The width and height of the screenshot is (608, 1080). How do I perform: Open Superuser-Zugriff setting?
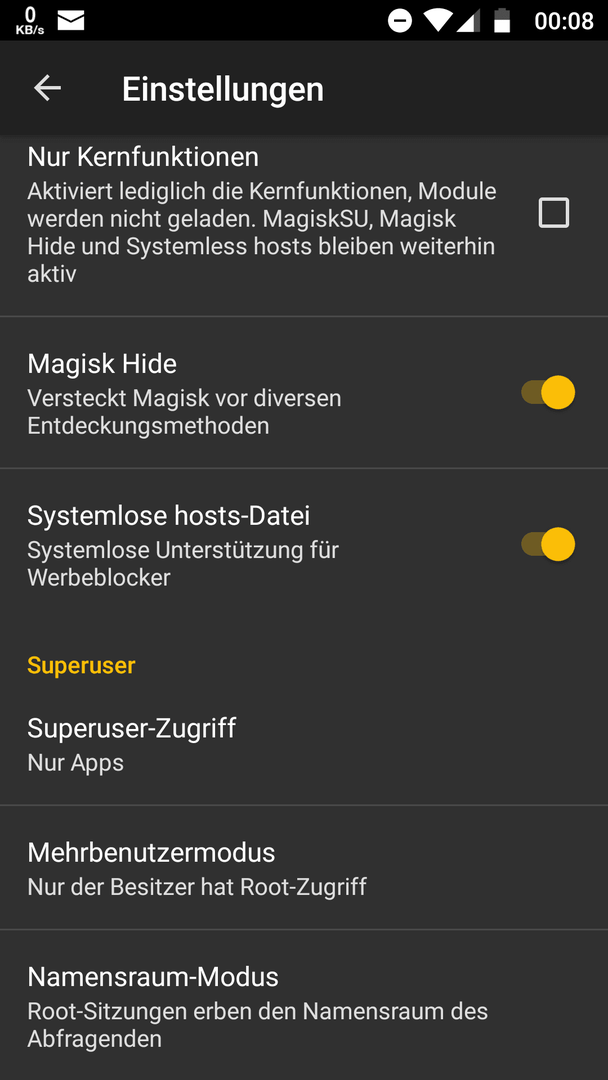pos(304,744)
